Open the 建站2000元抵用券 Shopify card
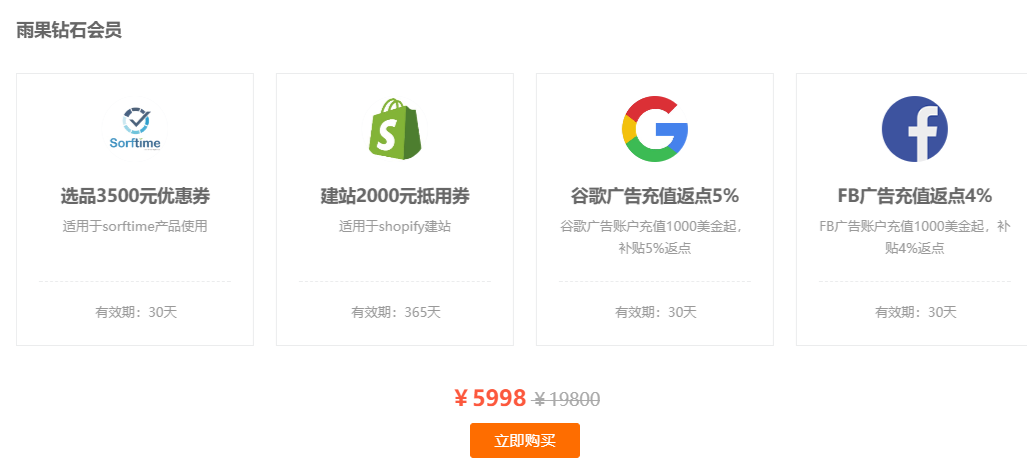 point(395,196)
